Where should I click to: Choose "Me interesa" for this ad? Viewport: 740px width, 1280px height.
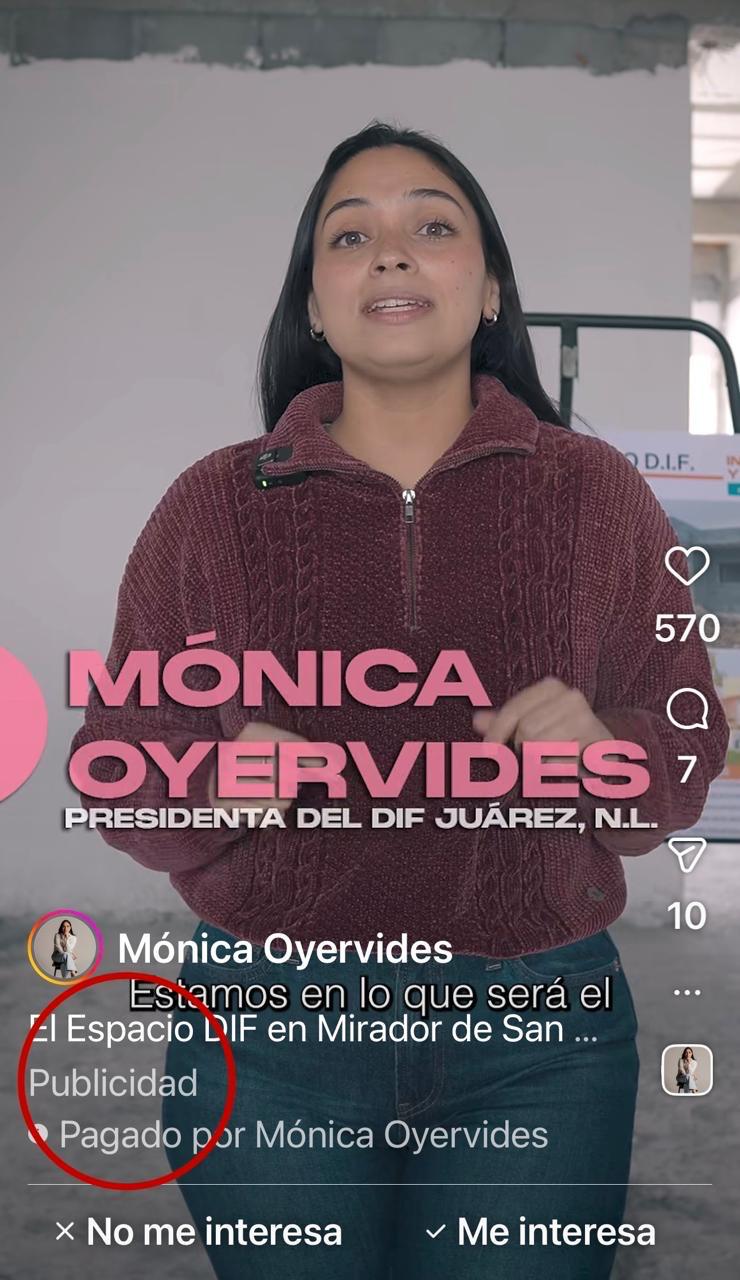pyautogui.click(x=540, y=1232)
